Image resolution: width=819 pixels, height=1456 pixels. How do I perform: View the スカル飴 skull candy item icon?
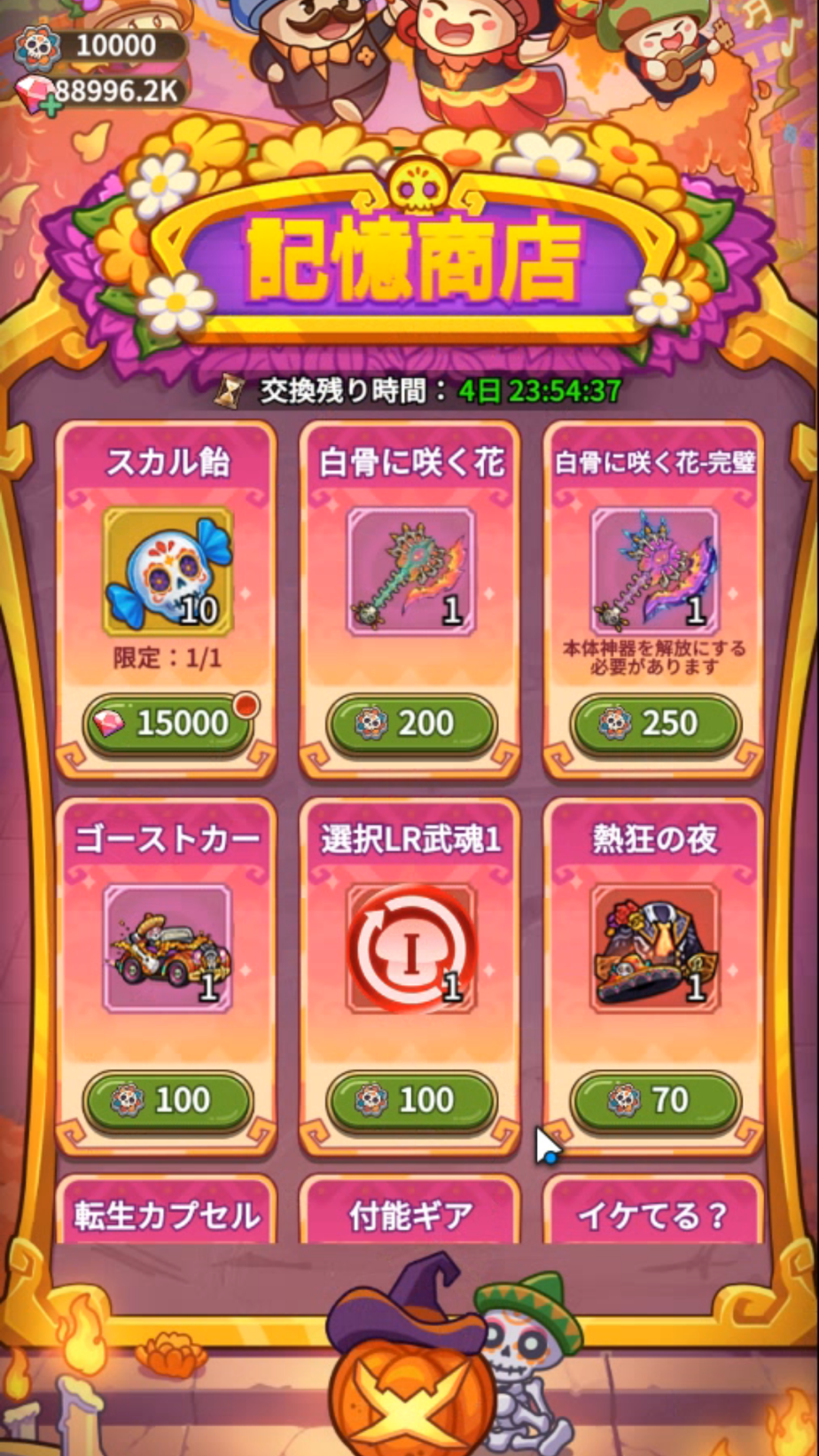[x=168, y=571]
